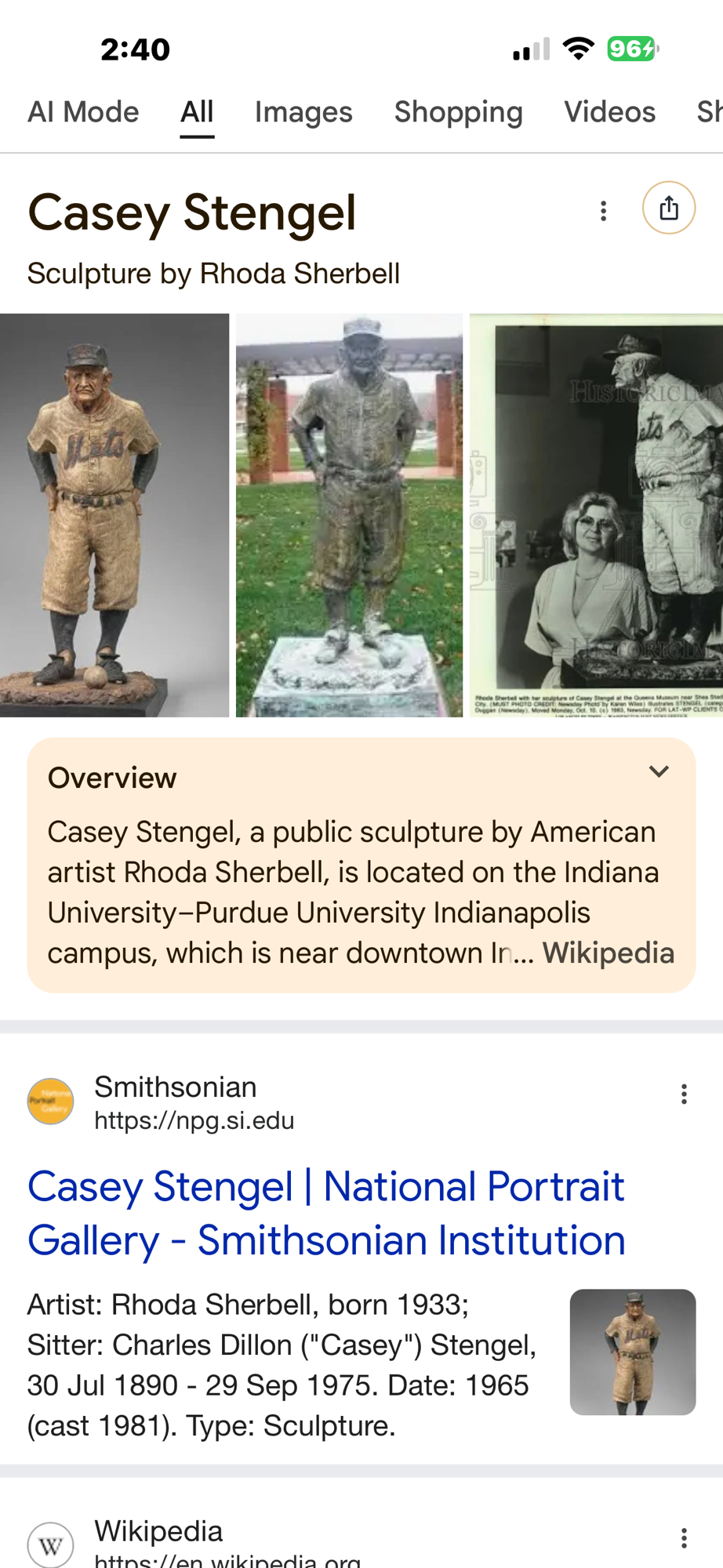Tap the Smithsonian result sculpture thumbnail

pyautogui.click(x=632, y=1352)
